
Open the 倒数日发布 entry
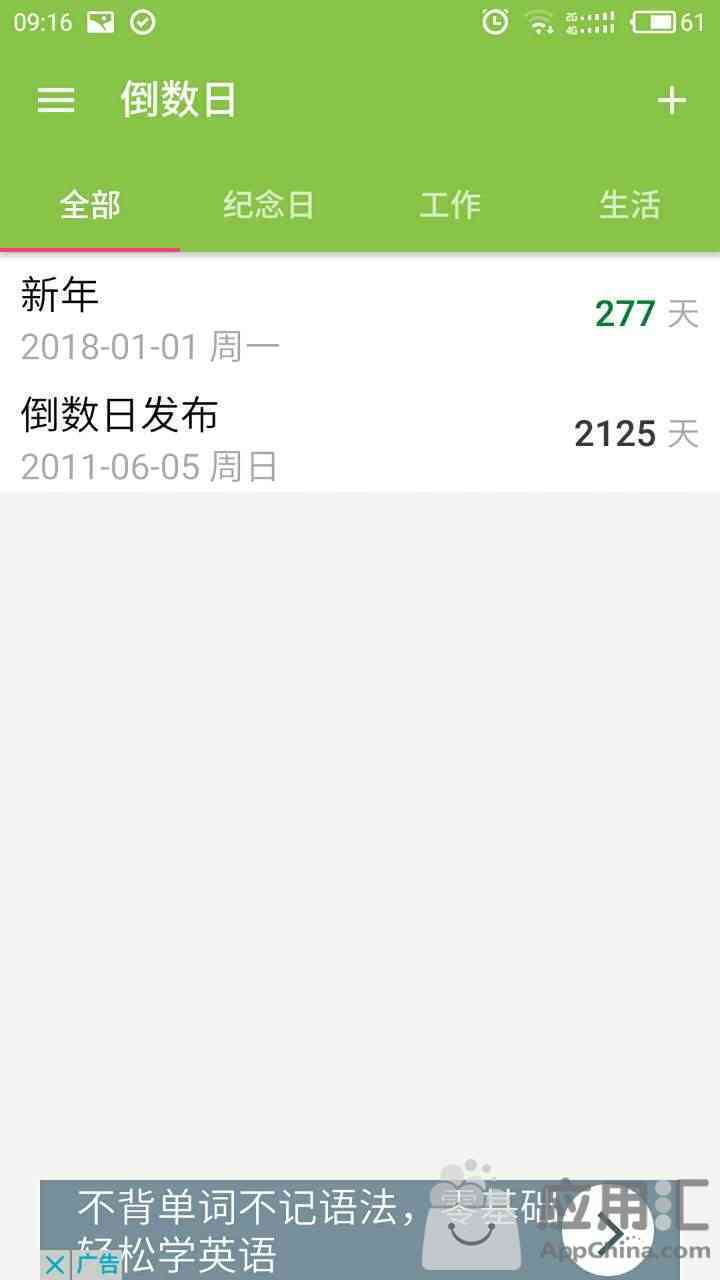click(360, 434)
